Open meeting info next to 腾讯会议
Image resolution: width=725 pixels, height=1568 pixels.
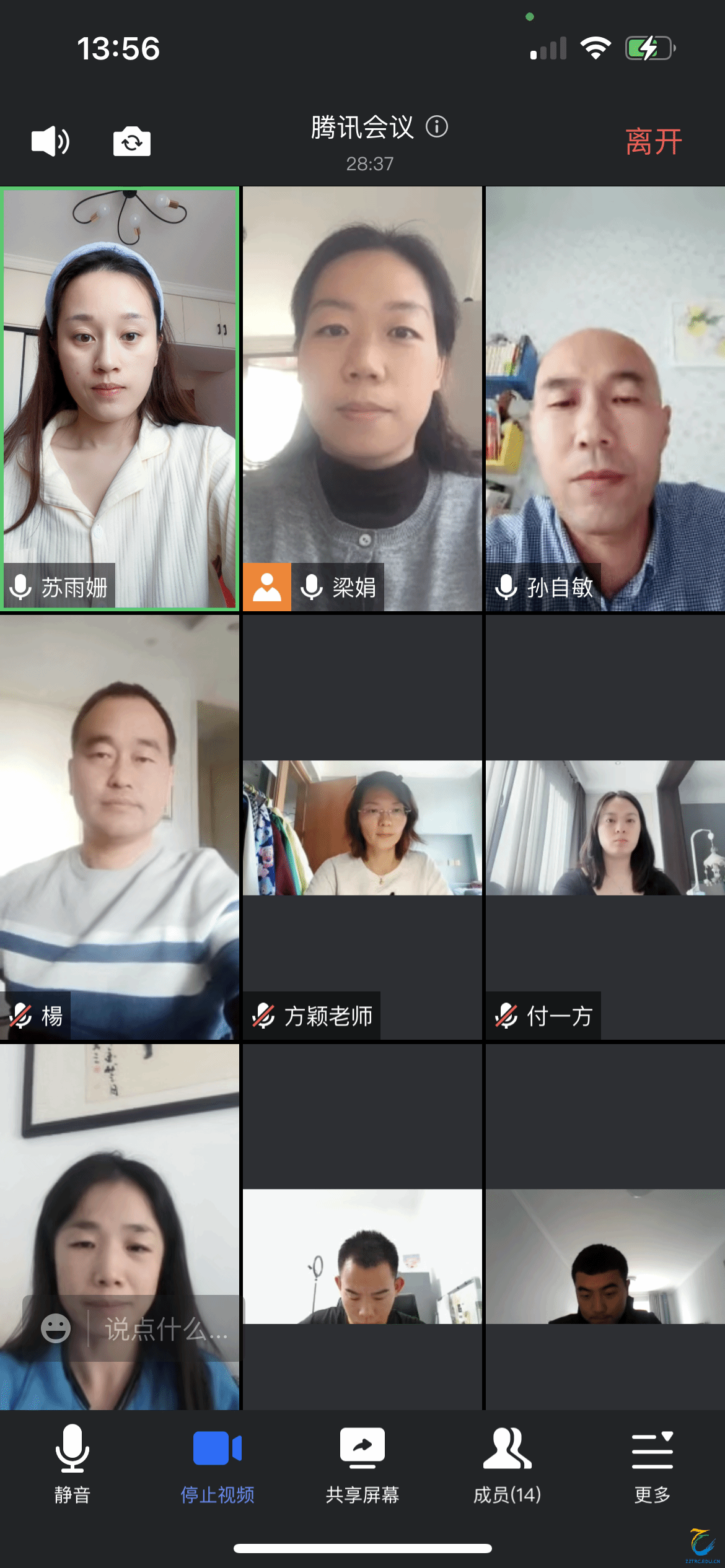coord(437,127)
